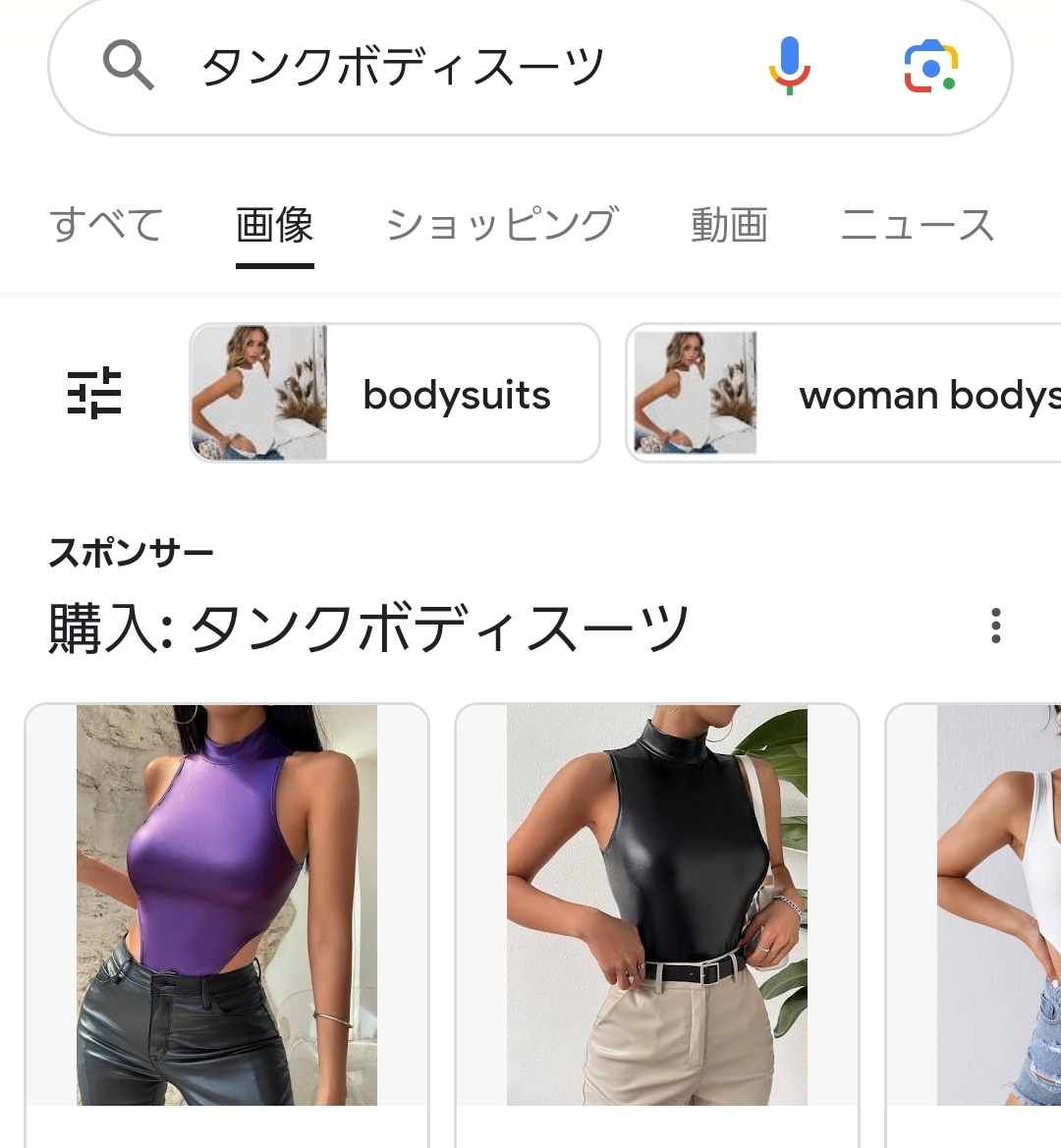Open Google Lens camera search

[x=929, y=67]
